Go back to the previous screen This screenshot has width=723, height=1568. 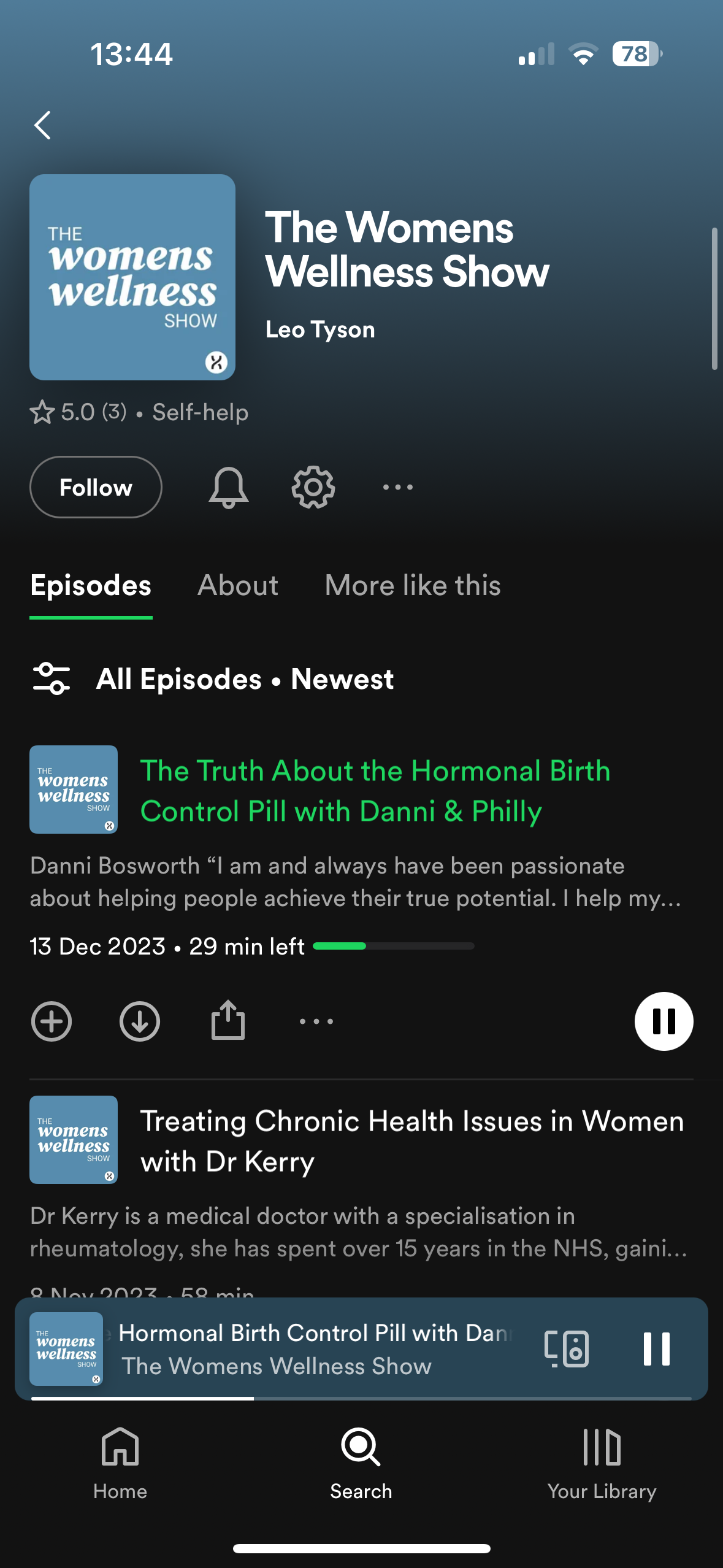click(x=42, y=126)
